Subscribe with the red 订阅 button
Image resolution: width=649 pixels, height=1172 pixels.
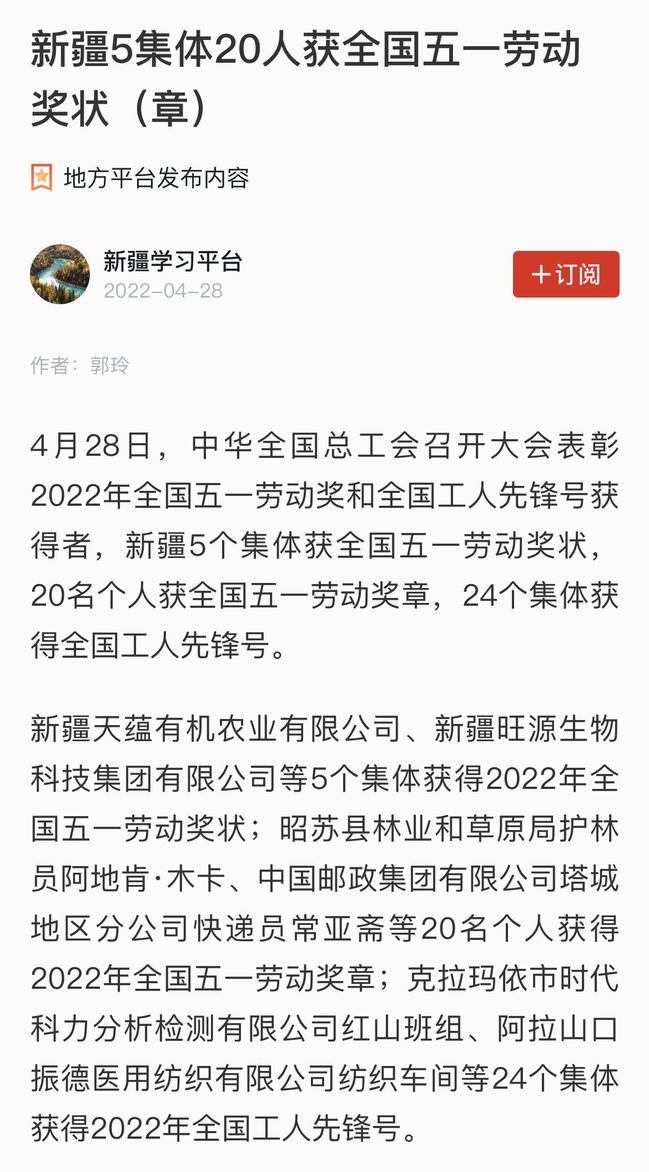(566, 274)
